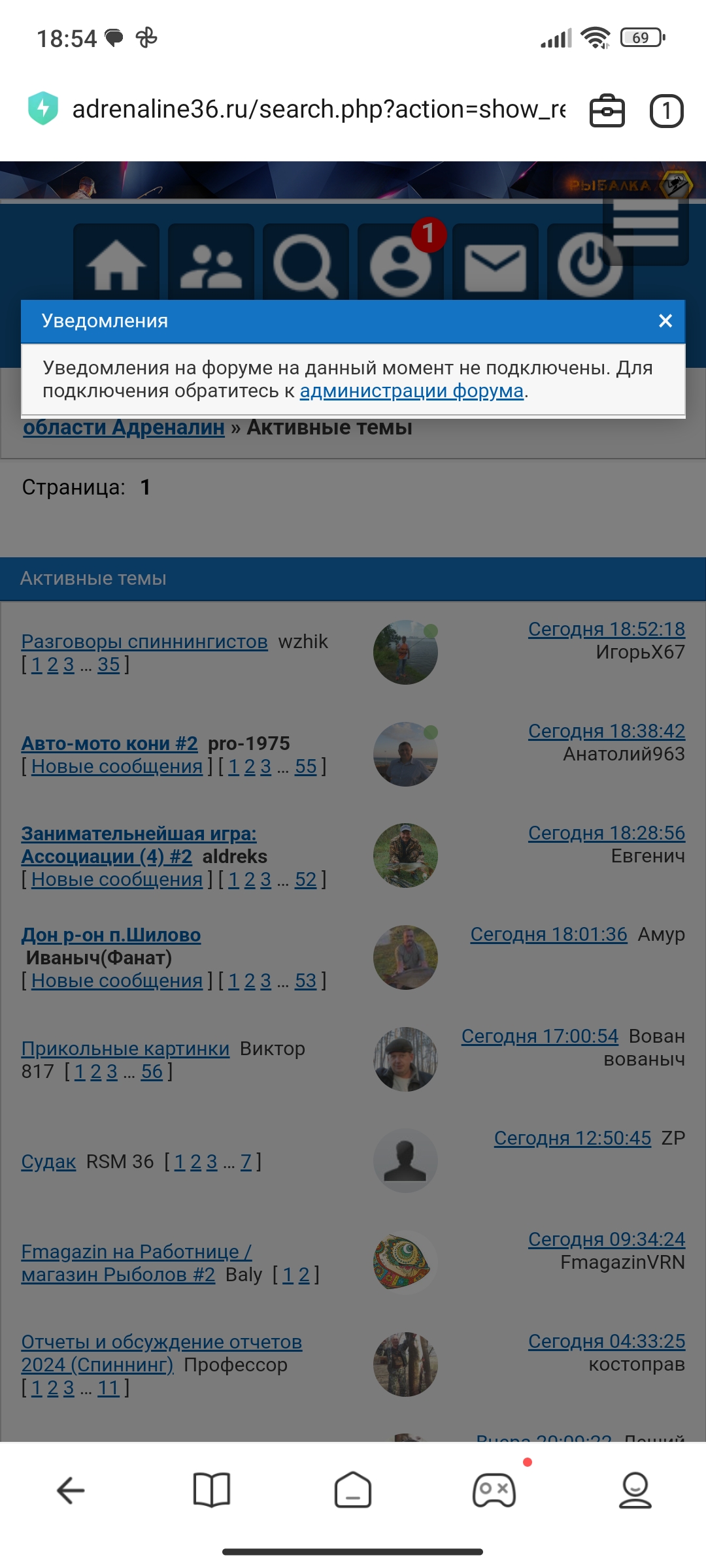
Task: Open topic Прикольные картинки
Action: click(x=125, y=1049)
